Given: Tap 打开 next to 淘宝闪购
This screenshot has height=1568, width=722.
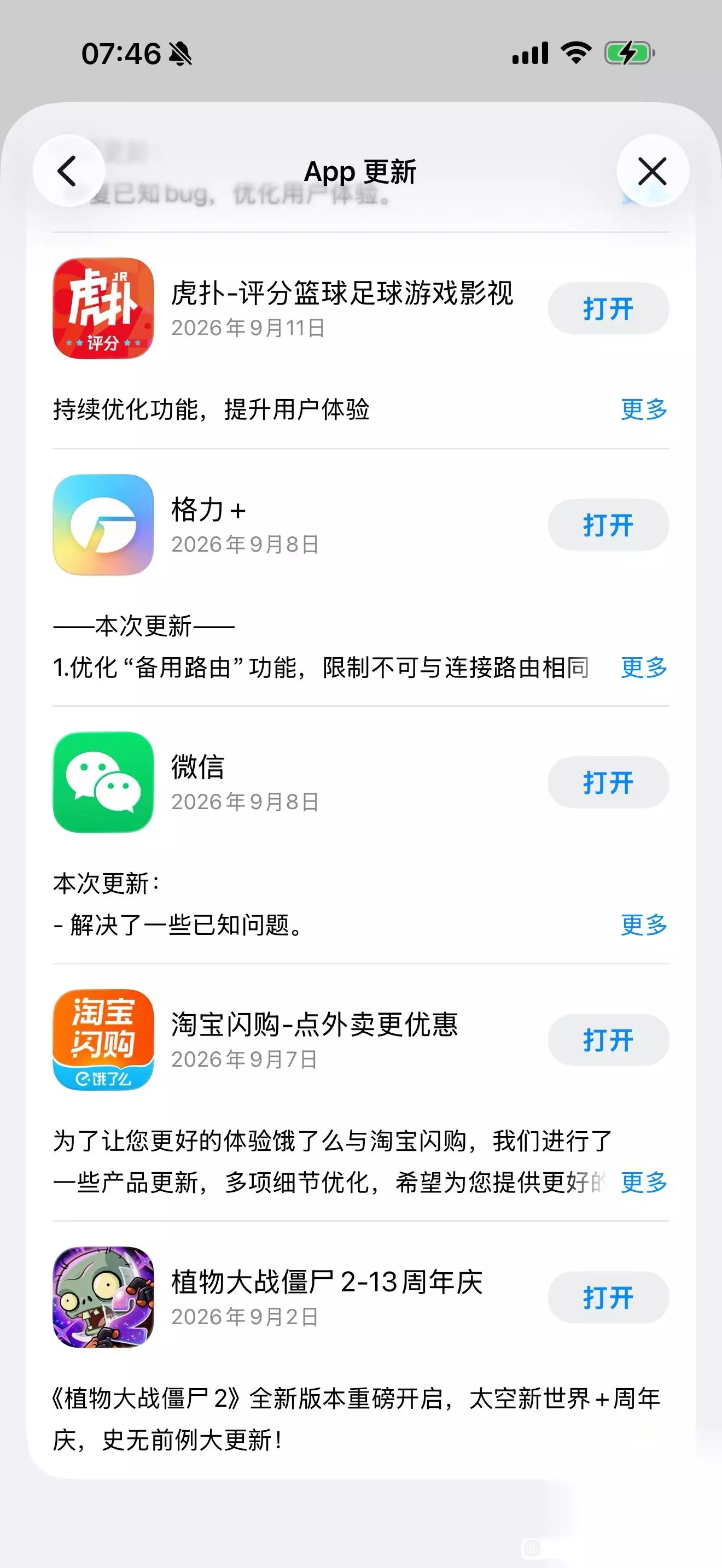Looking at the screenshot, I should pos(608,1040).
